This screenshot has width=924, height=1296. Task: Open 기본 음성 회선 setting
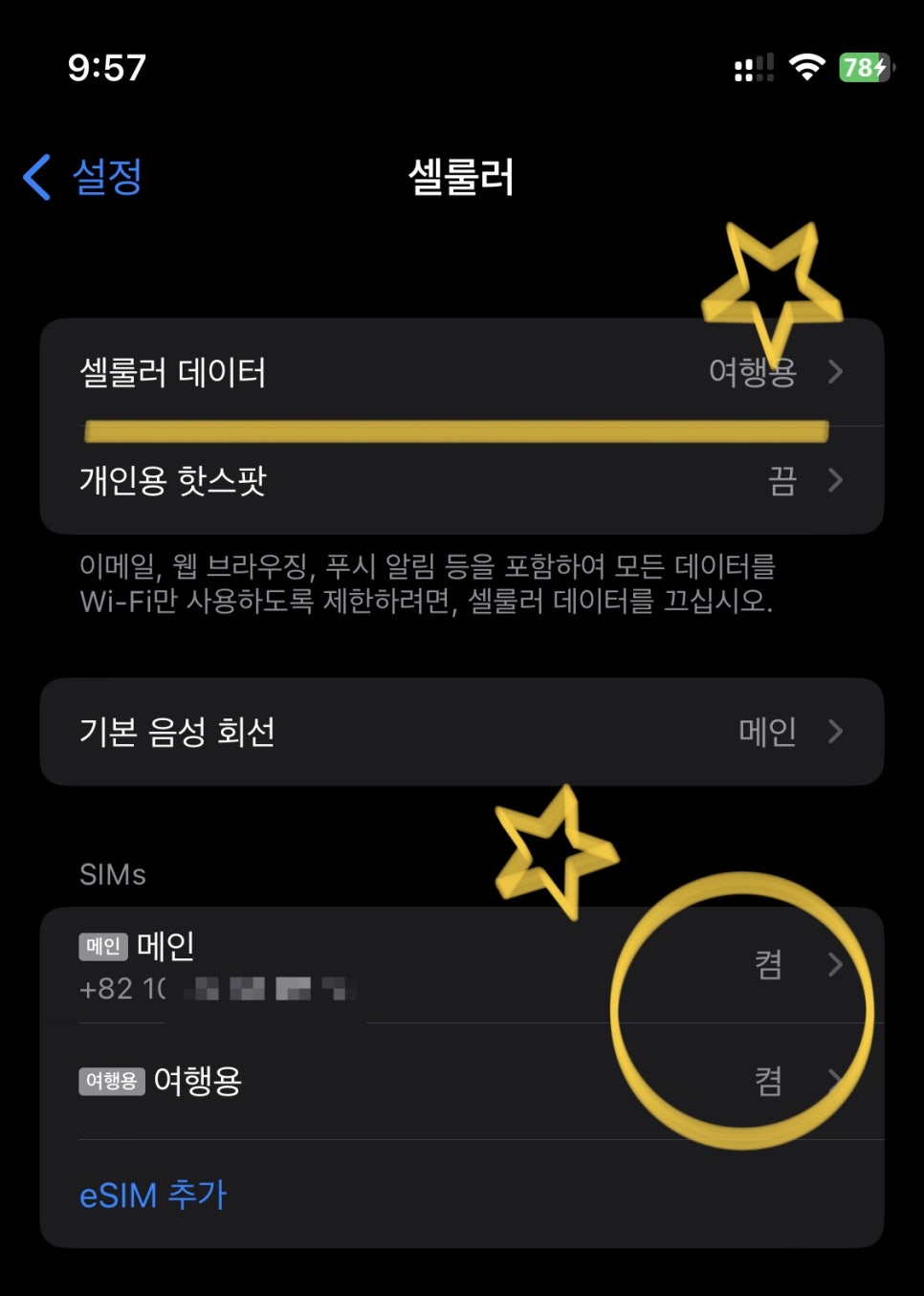[x=459, y=732]
